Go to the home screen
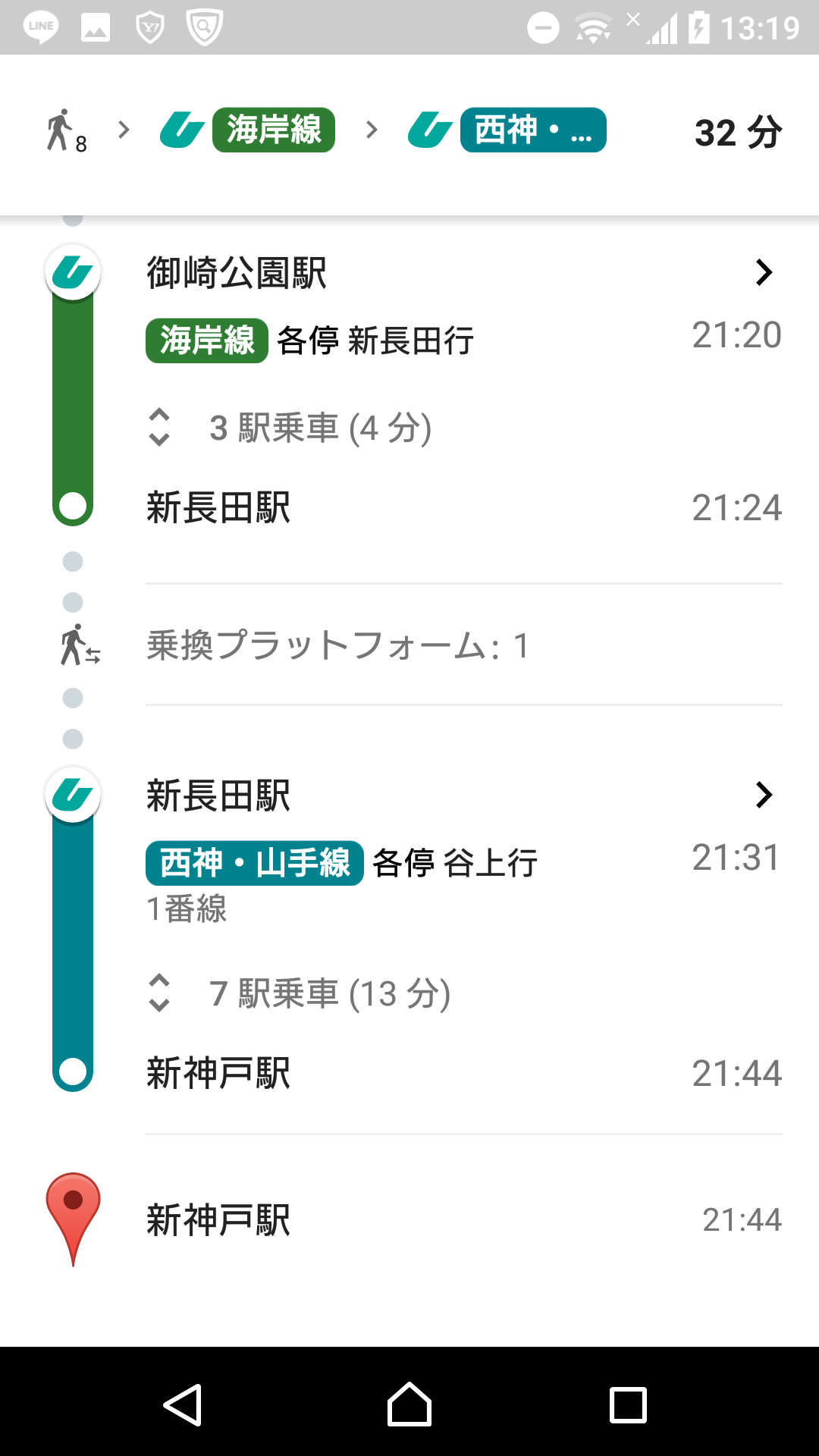 (x=409, y=1405)
